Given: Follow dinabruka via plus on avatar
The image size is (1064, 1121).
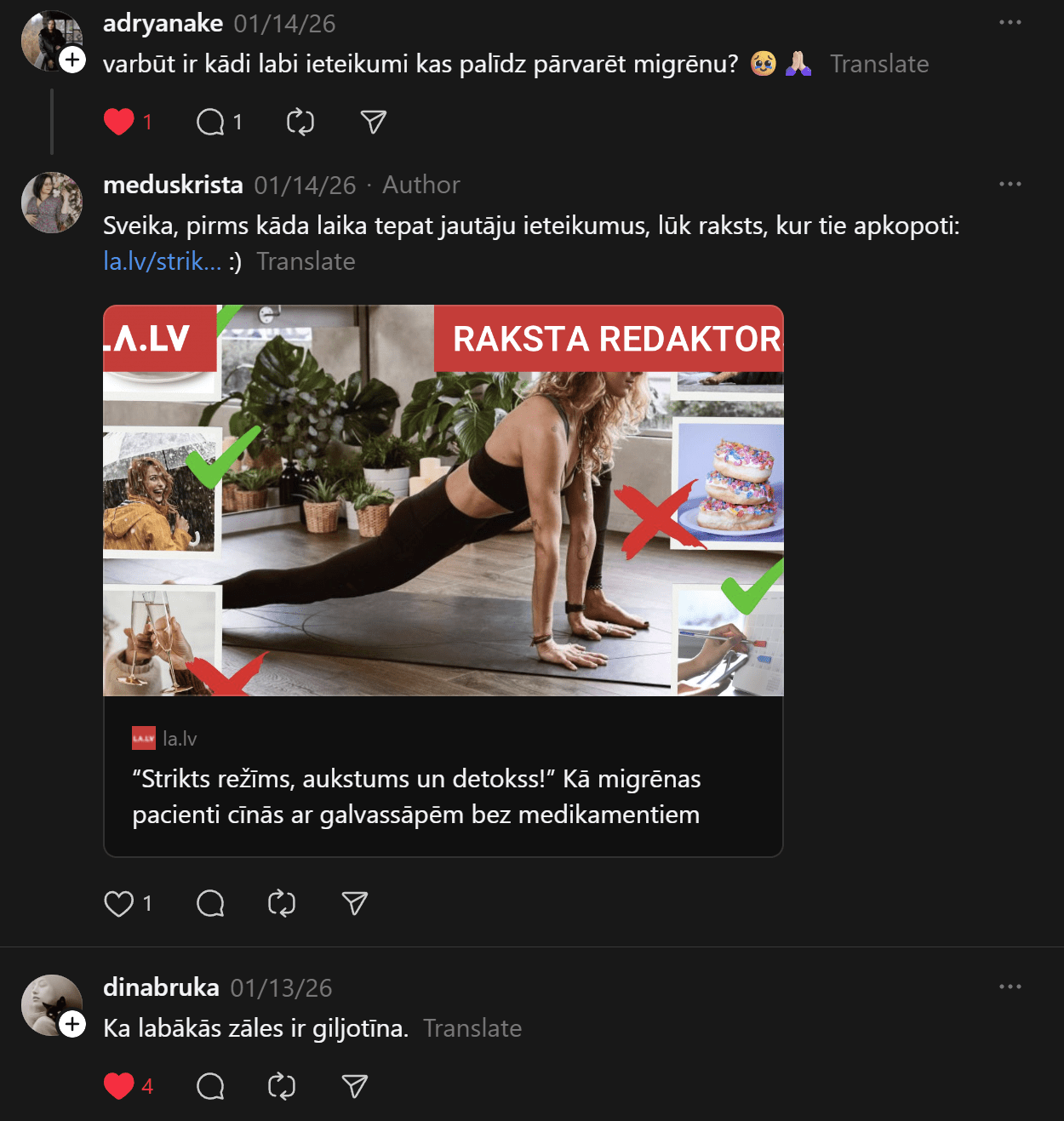Looking at the screenshot, I should [x=73, y=1024].
